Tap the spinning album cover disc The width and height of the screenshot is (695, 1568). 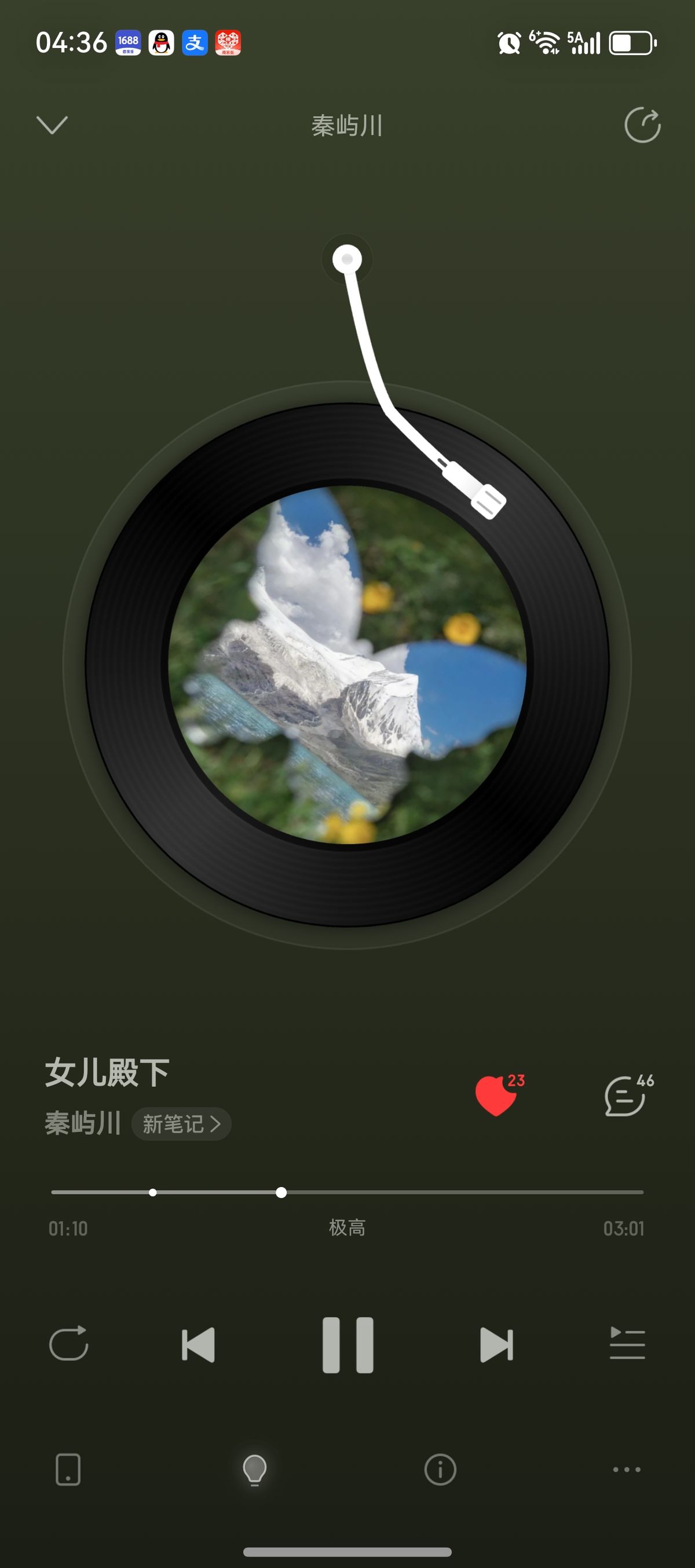(347, 665)
